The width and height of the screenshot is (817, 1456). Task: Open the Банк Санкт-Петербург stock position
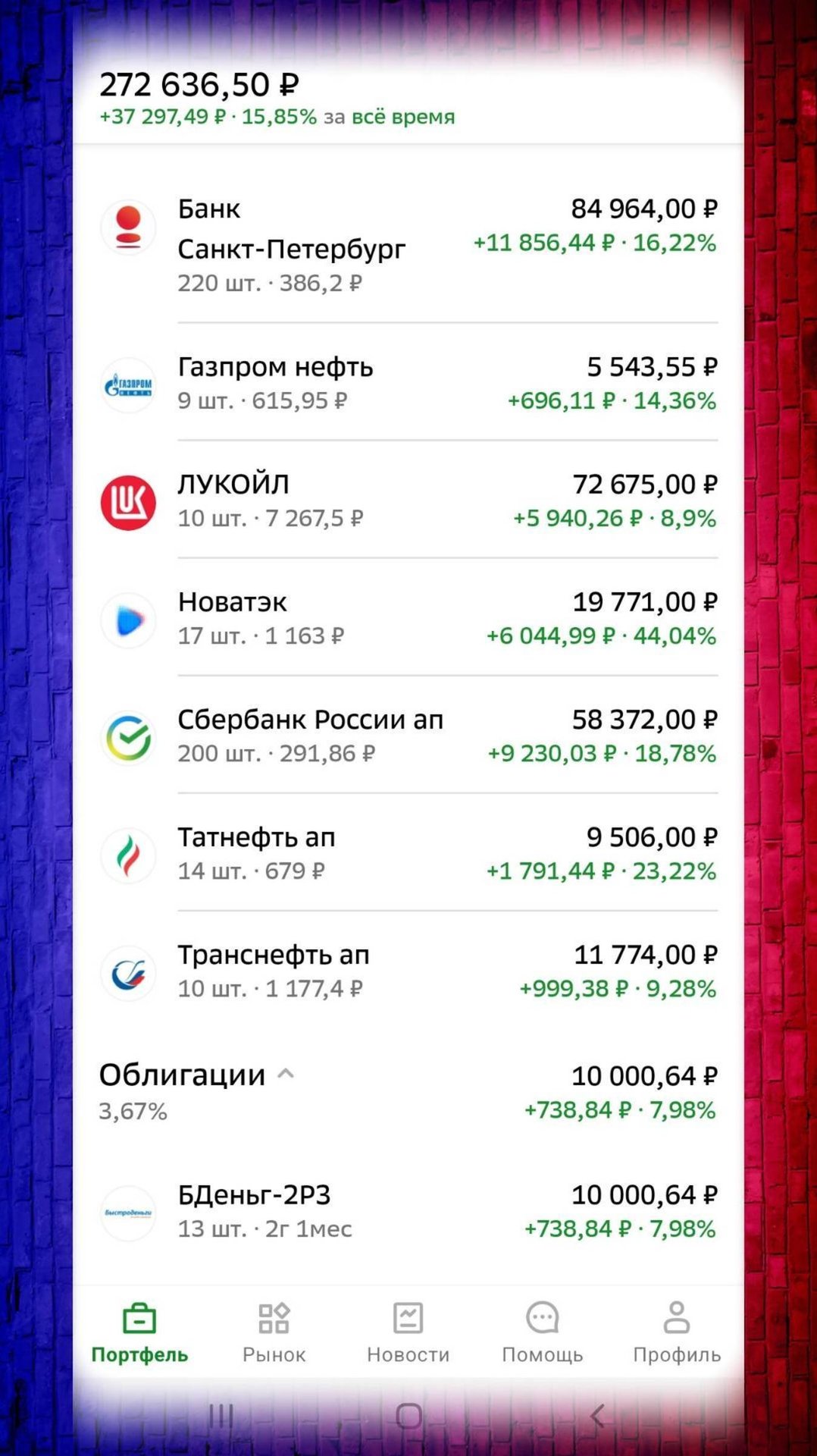(408, 244)
